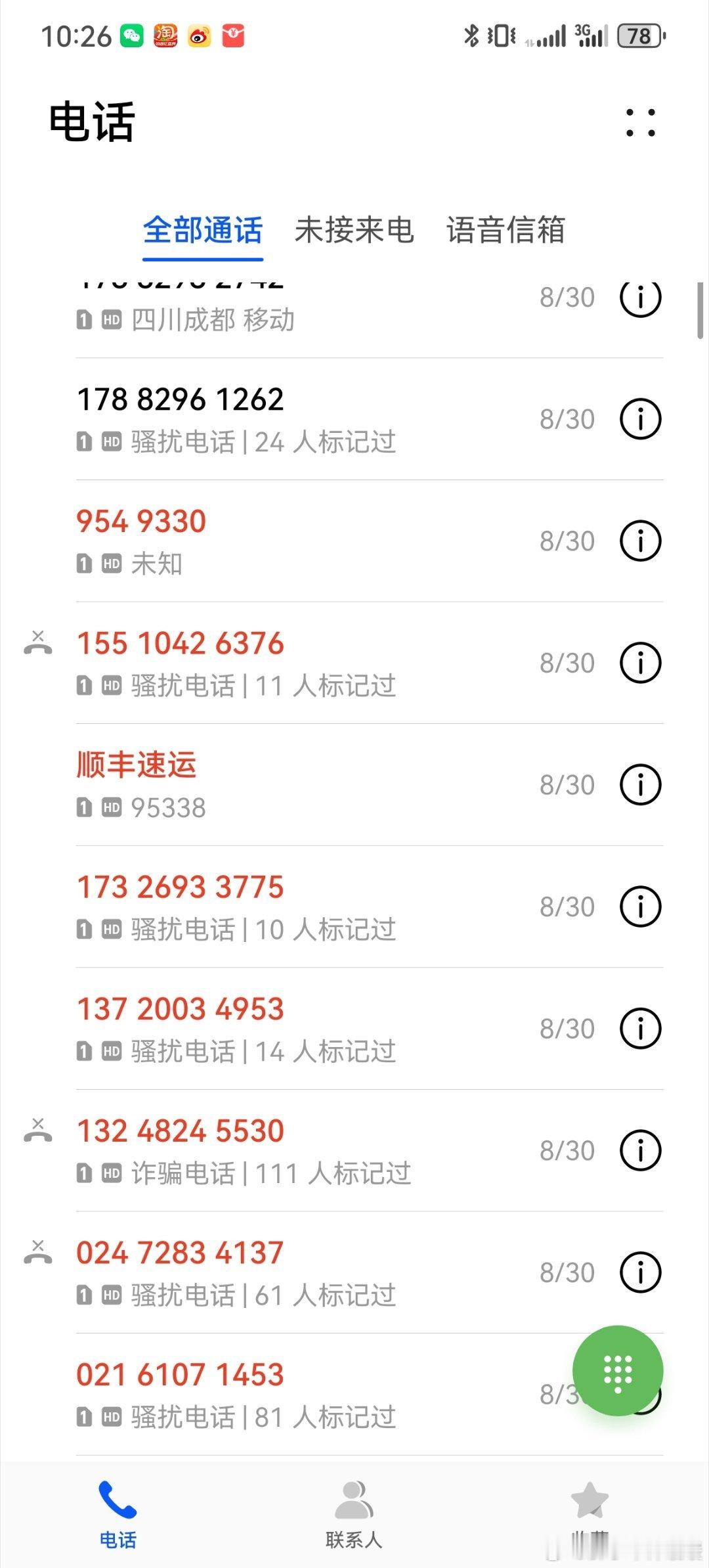709x1568 pixels.
Task: Switch to the 未接来电 tab
Action: coord(354,230)
